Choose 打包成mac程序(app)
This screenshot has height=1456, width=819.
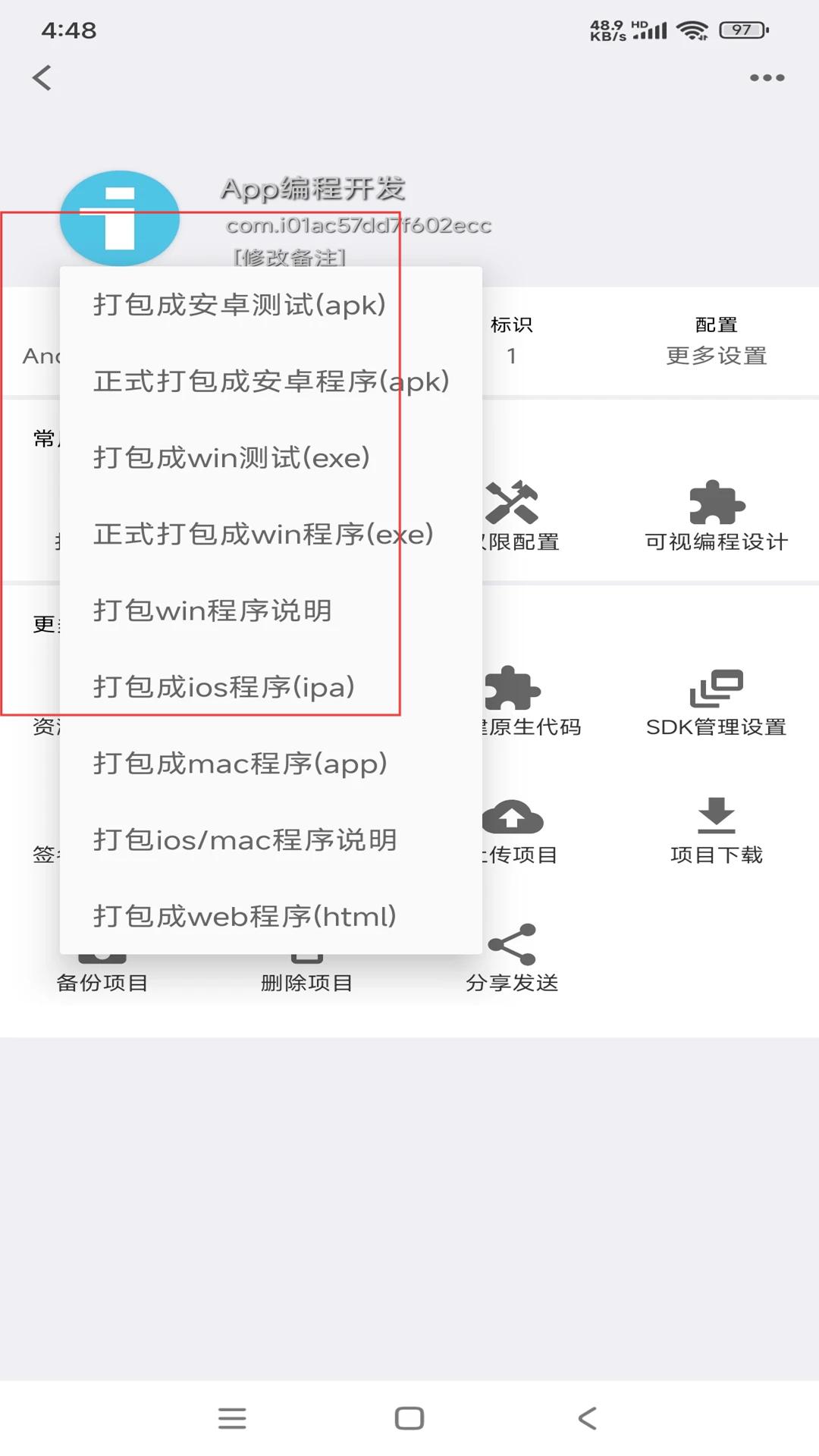[x=271, y=764]
